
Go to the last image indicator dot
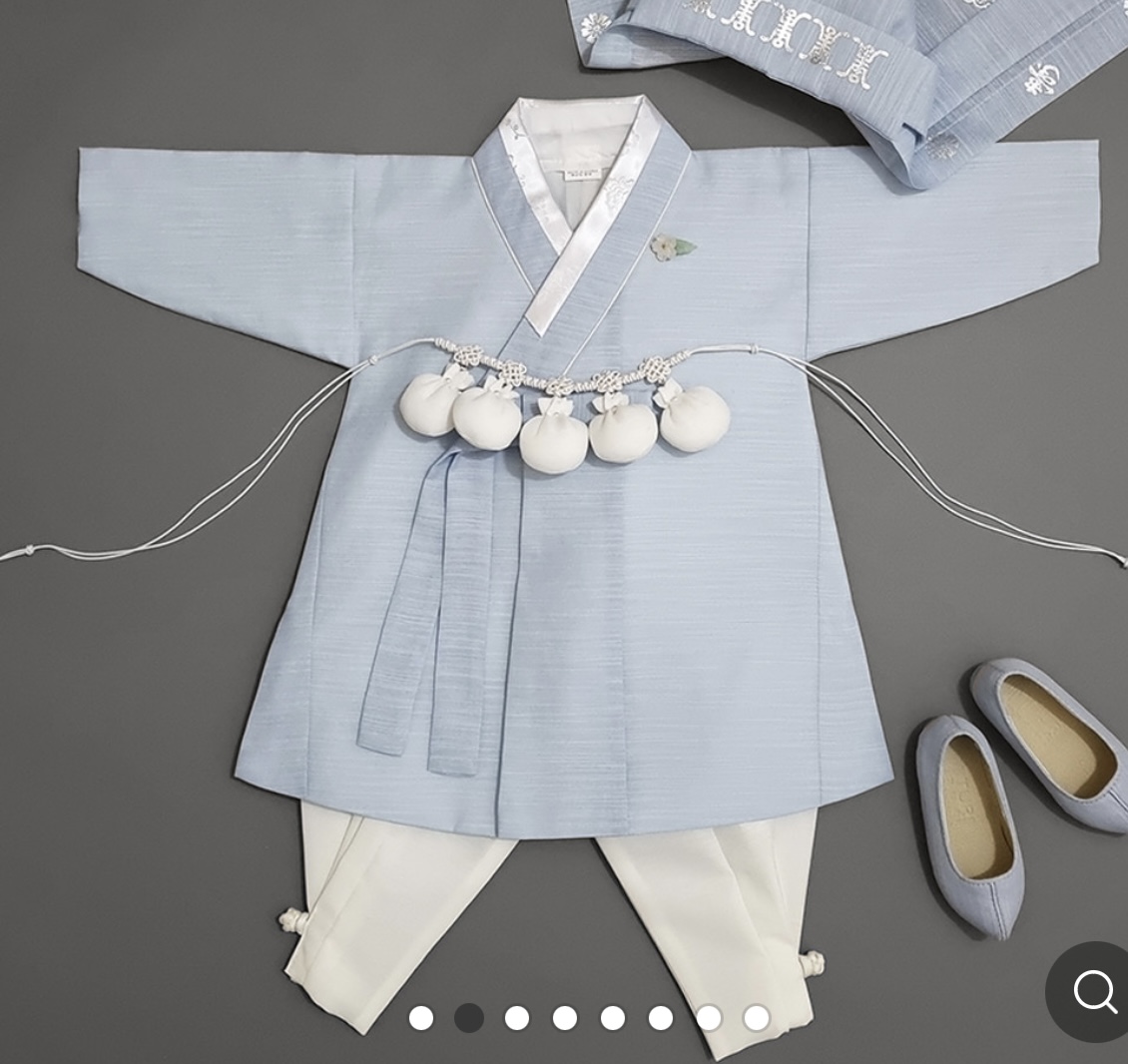(757, 1018)
